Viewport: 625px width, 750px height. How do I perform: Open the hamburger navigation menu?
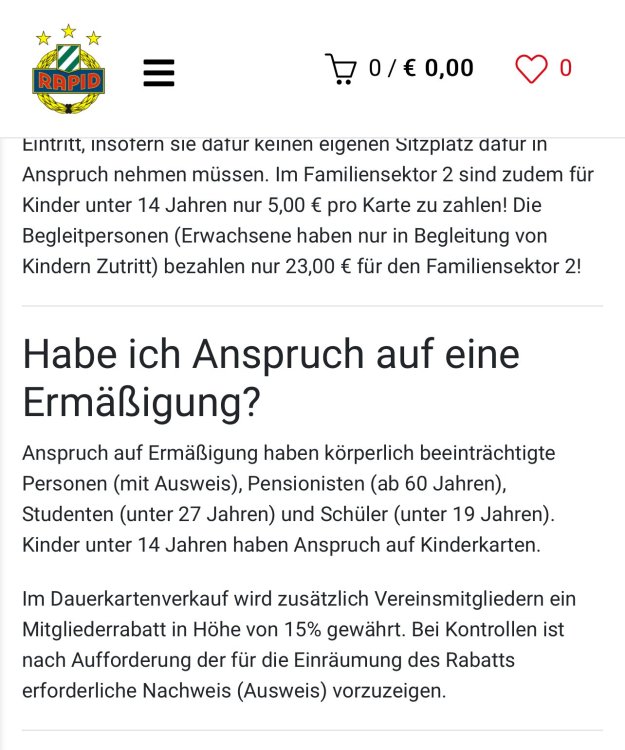159,72
